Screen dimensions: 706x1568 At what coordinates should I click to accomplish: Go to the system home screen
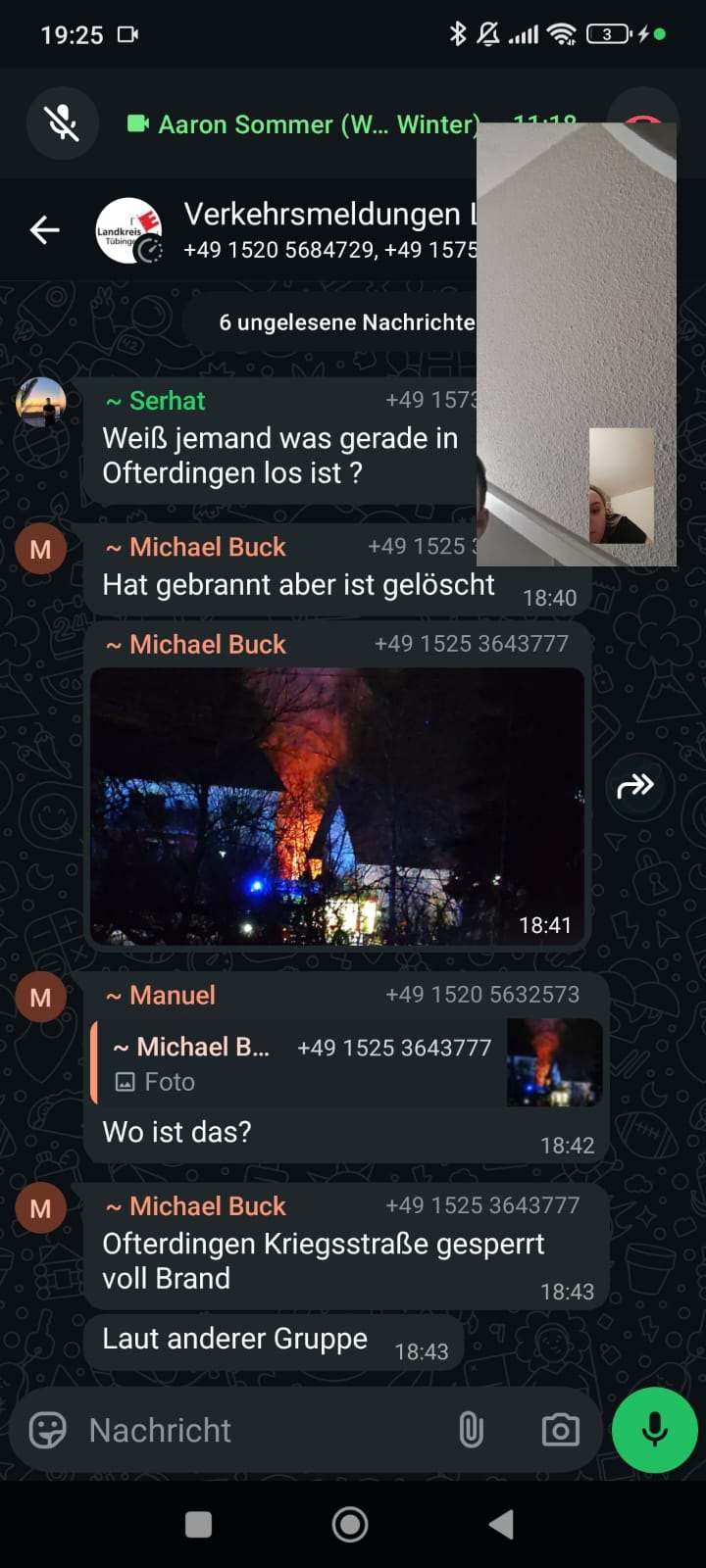(x=350, y=1524)
